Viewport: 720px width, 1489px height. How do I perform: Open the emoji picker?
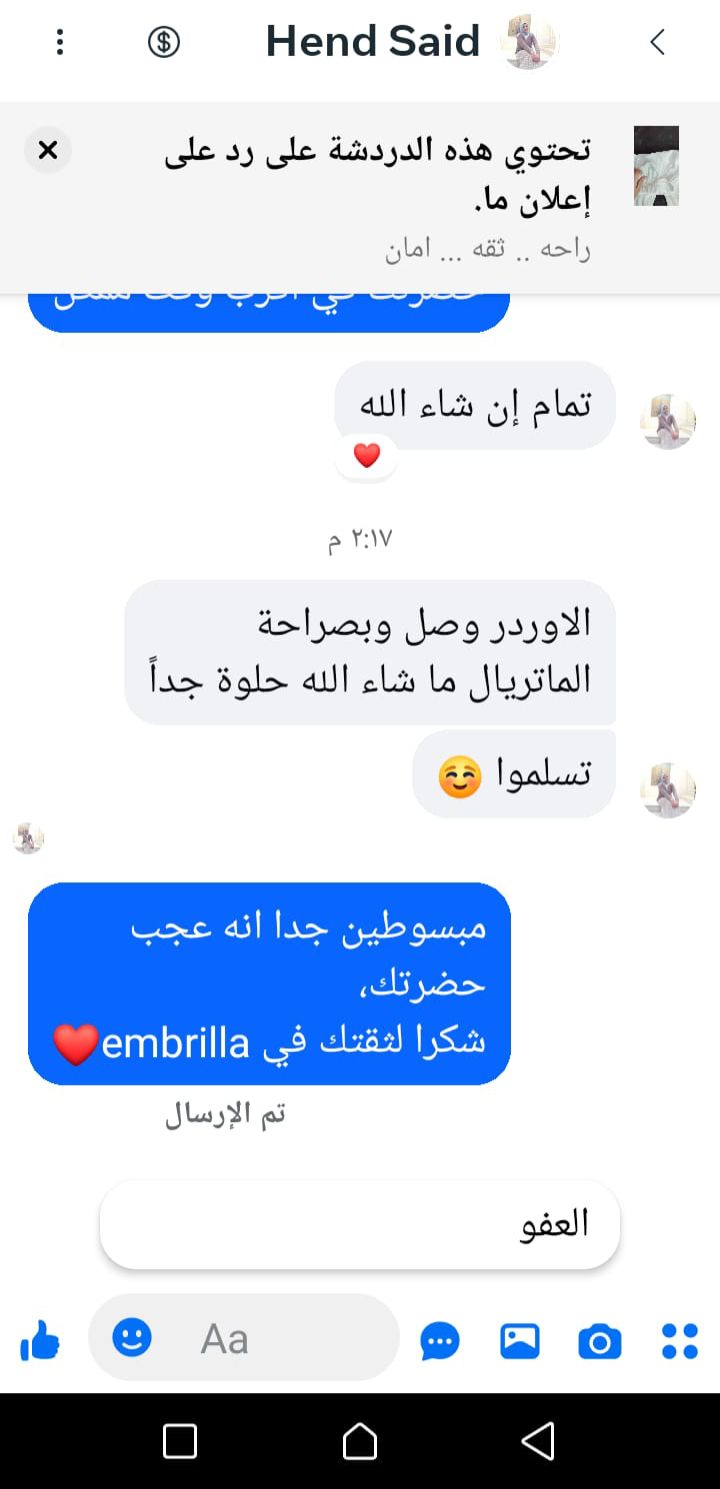coord(132,1337)
